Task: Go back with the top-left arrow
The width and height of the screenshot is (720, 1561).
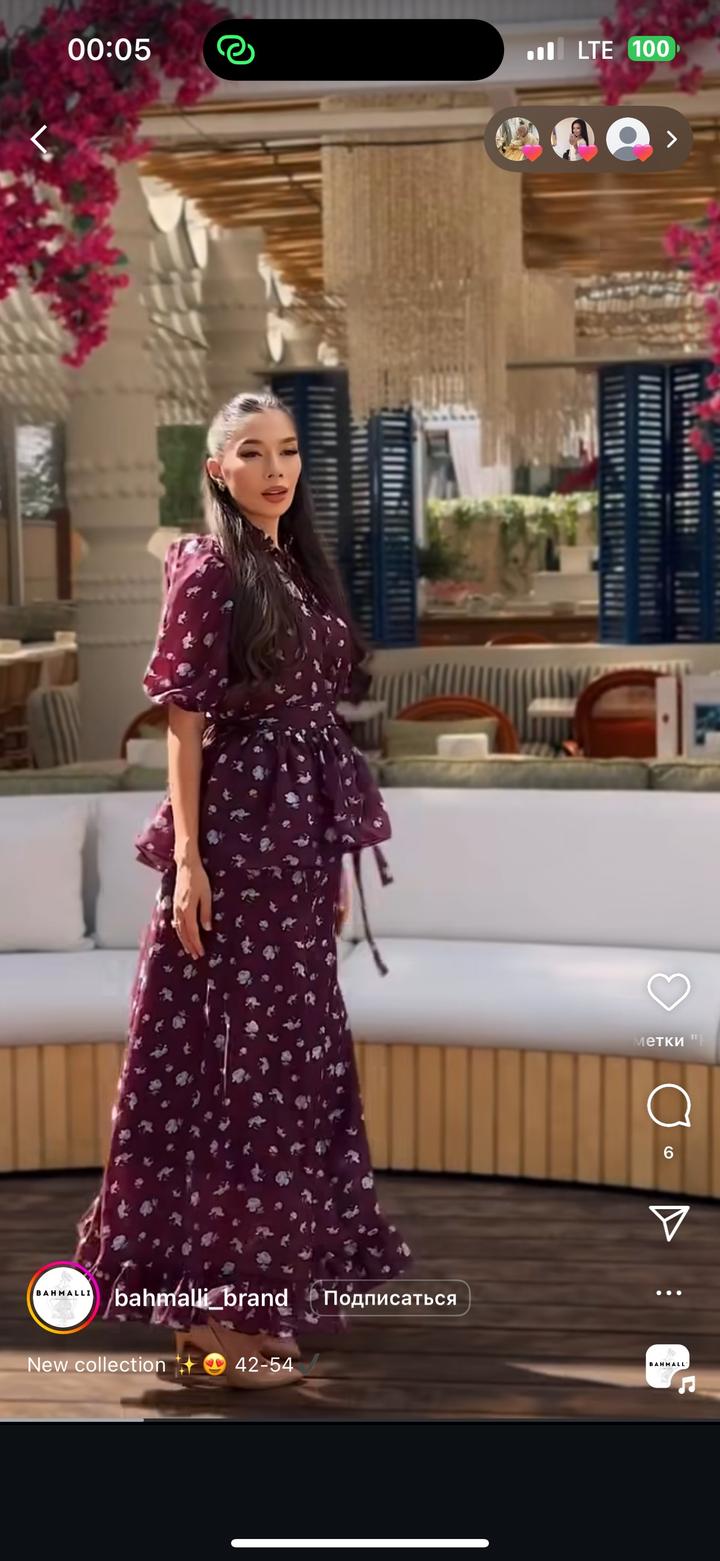Action: point(39,140)
